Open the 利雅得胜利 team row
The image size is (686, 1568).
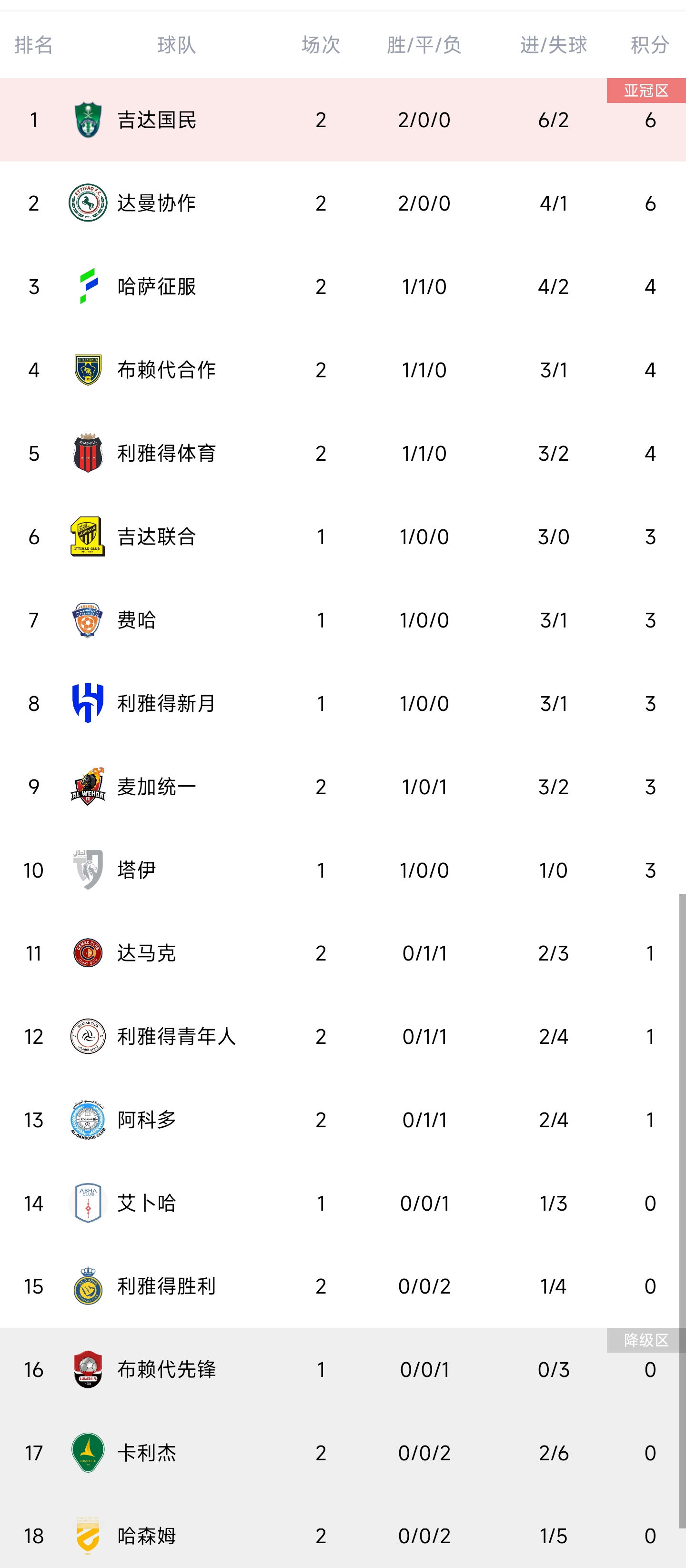(x=343, y=1286)
